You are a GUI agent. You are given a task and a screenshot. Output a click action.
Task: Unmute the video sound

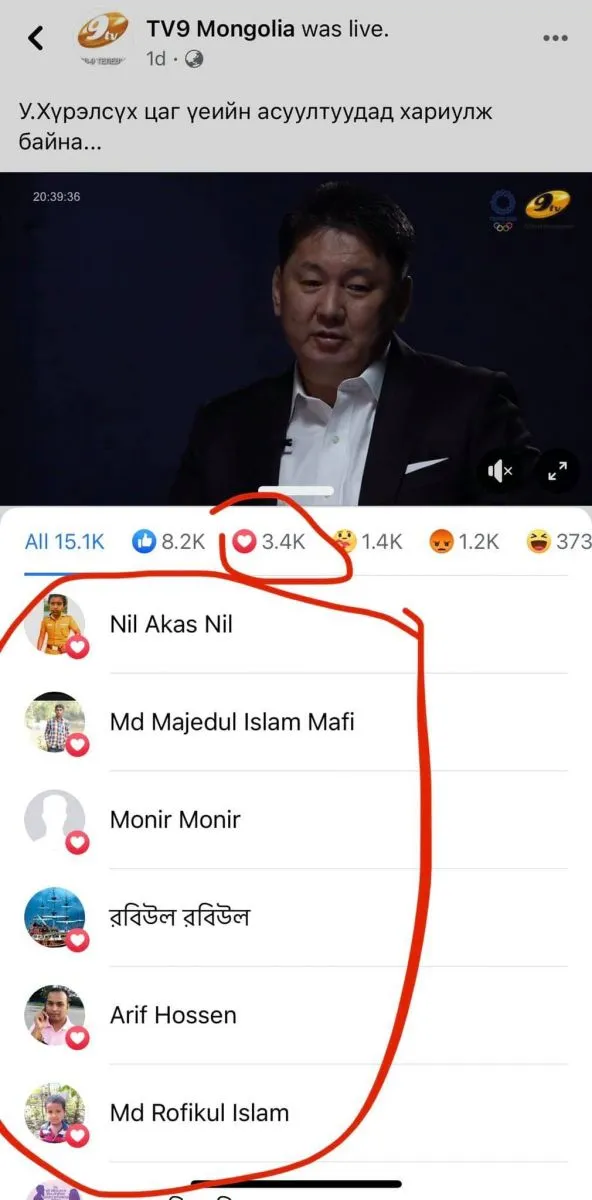point(500,471)
